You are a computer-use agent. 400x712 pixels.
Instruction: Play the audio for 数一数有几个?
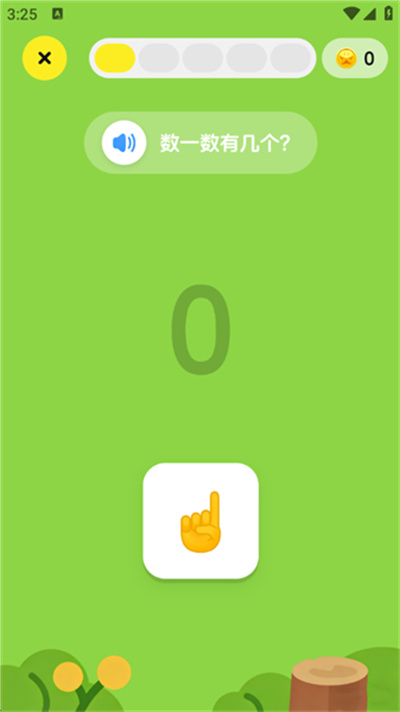pos(124,143)
